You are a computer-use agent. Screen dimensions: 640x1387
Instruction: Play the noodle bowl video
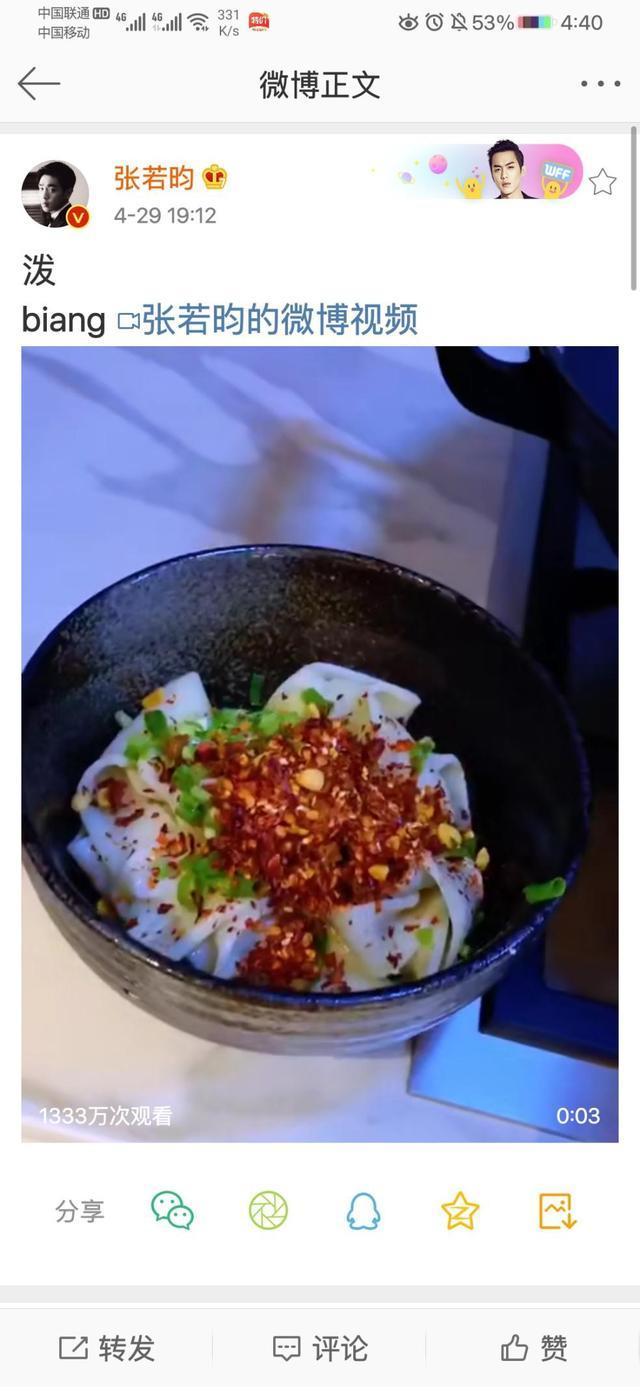pyautogui.click(x=320, y=743)
